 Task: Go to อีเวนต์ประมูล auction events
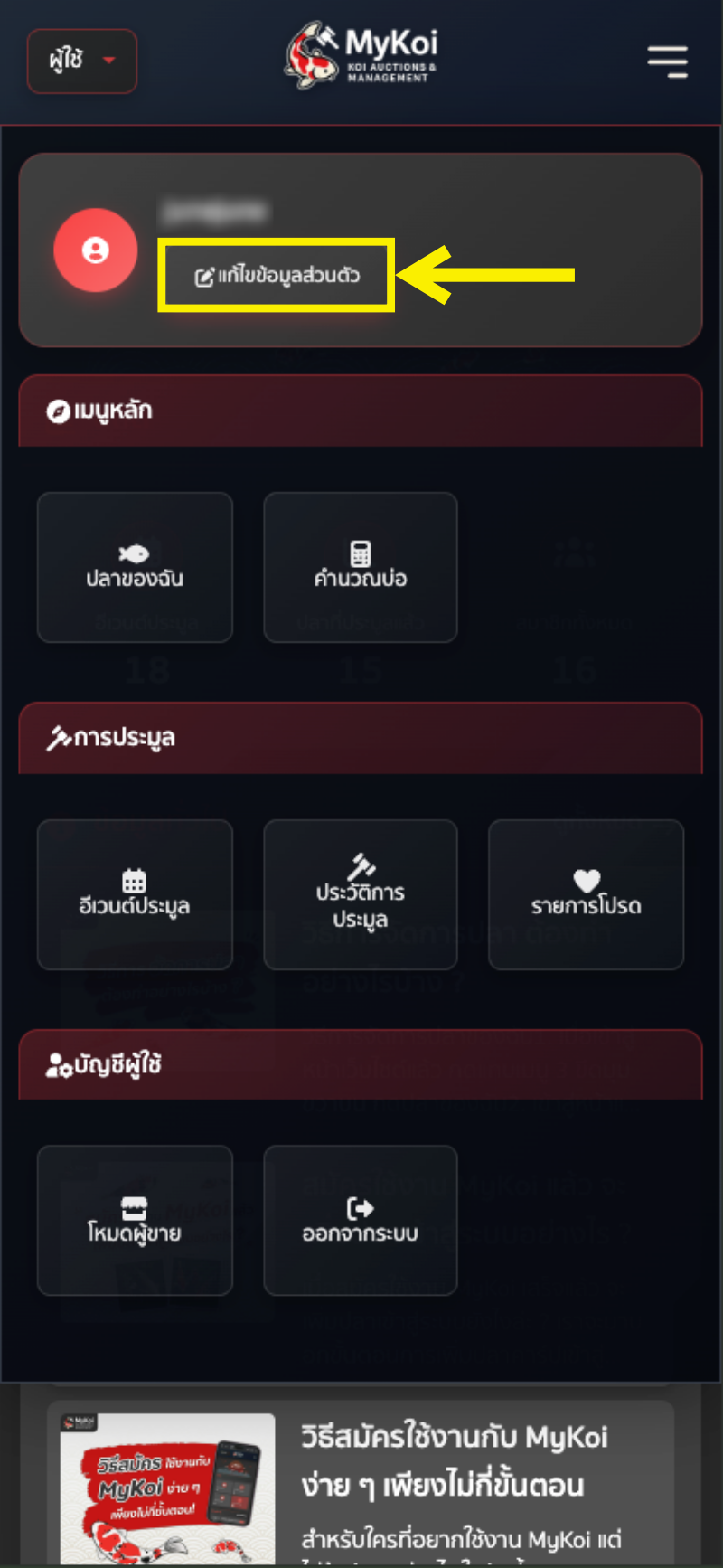click(135, 894)
